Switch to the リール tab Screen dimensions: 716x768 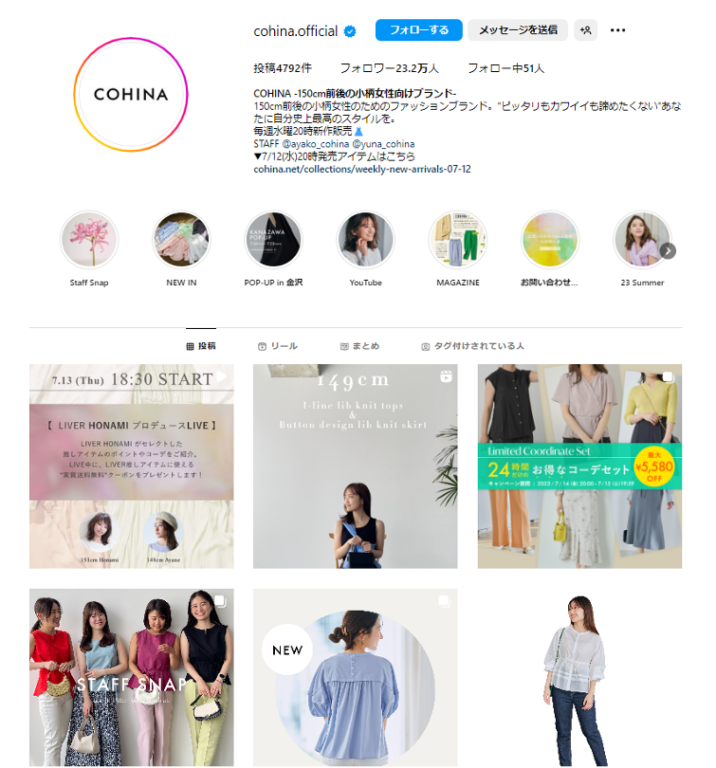tap(277, 346)
